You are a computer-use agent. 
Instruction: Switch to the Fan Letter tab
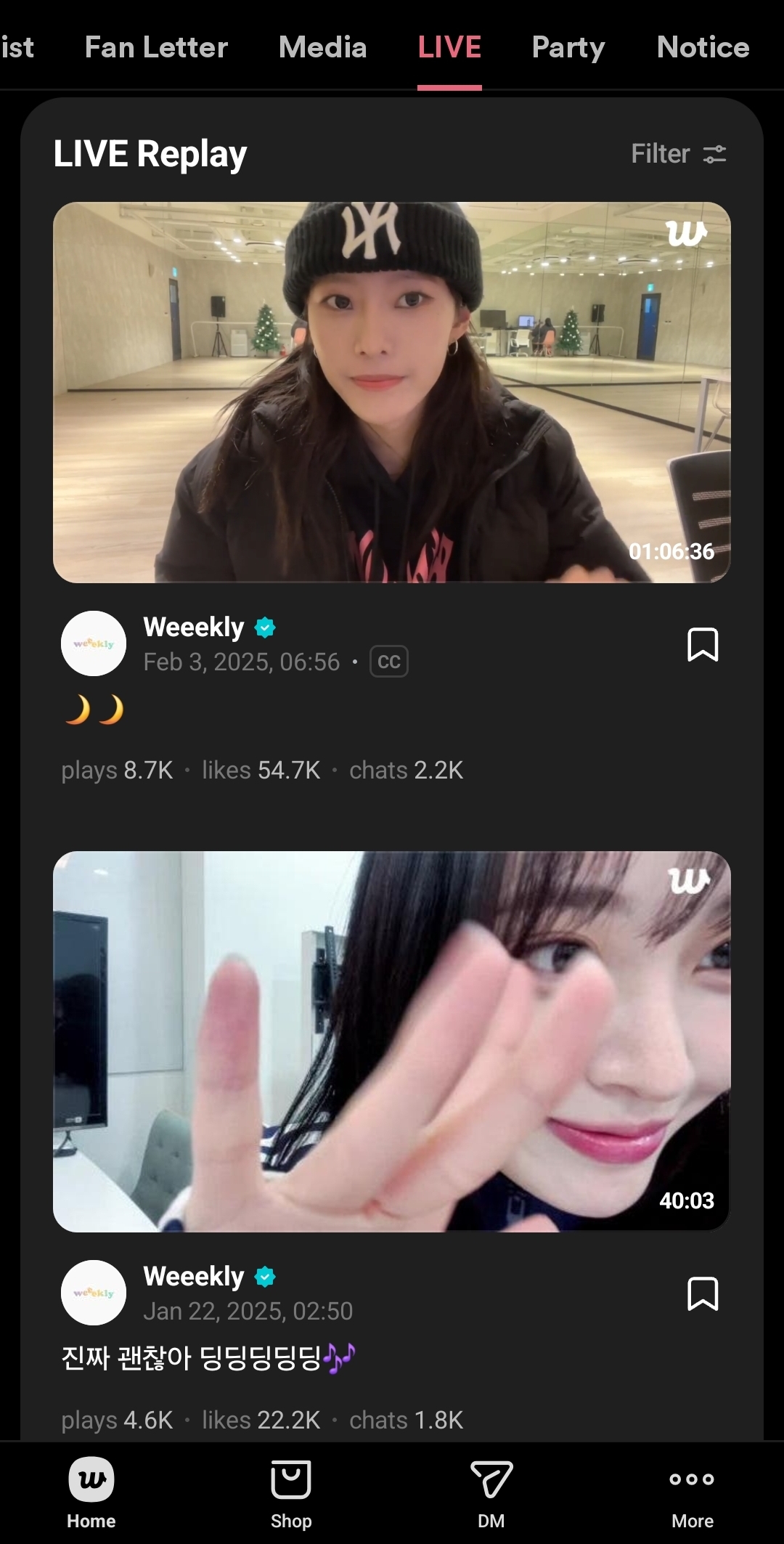[156, 47]
